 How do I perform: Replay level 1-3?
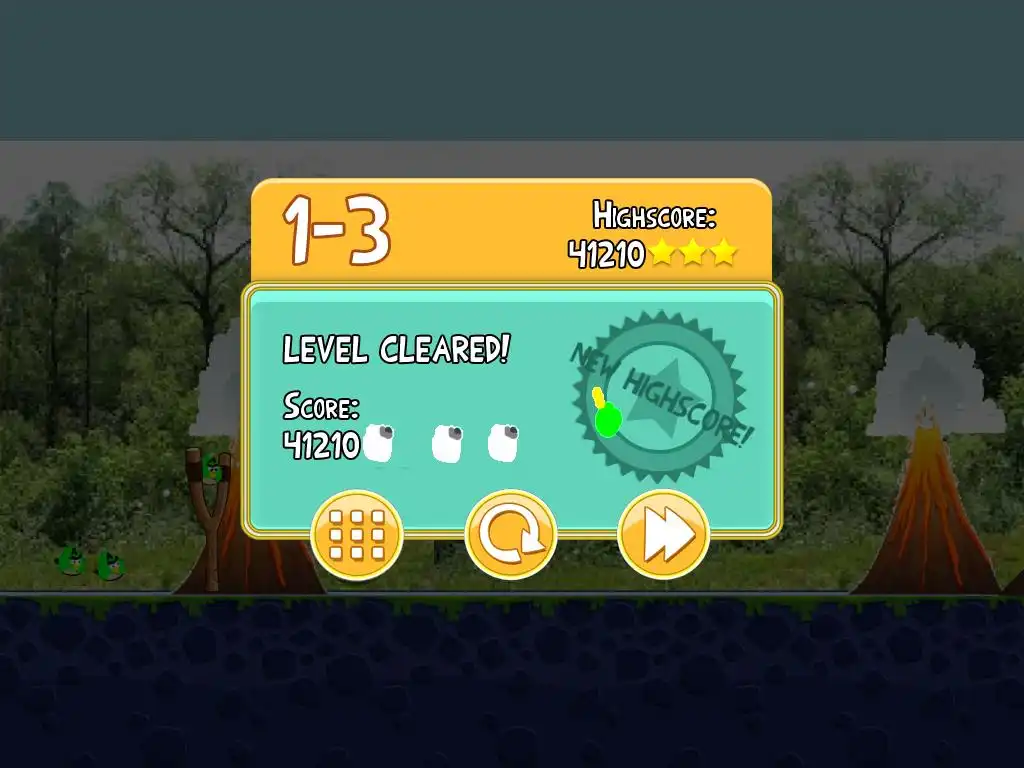[x=510, y=535]
